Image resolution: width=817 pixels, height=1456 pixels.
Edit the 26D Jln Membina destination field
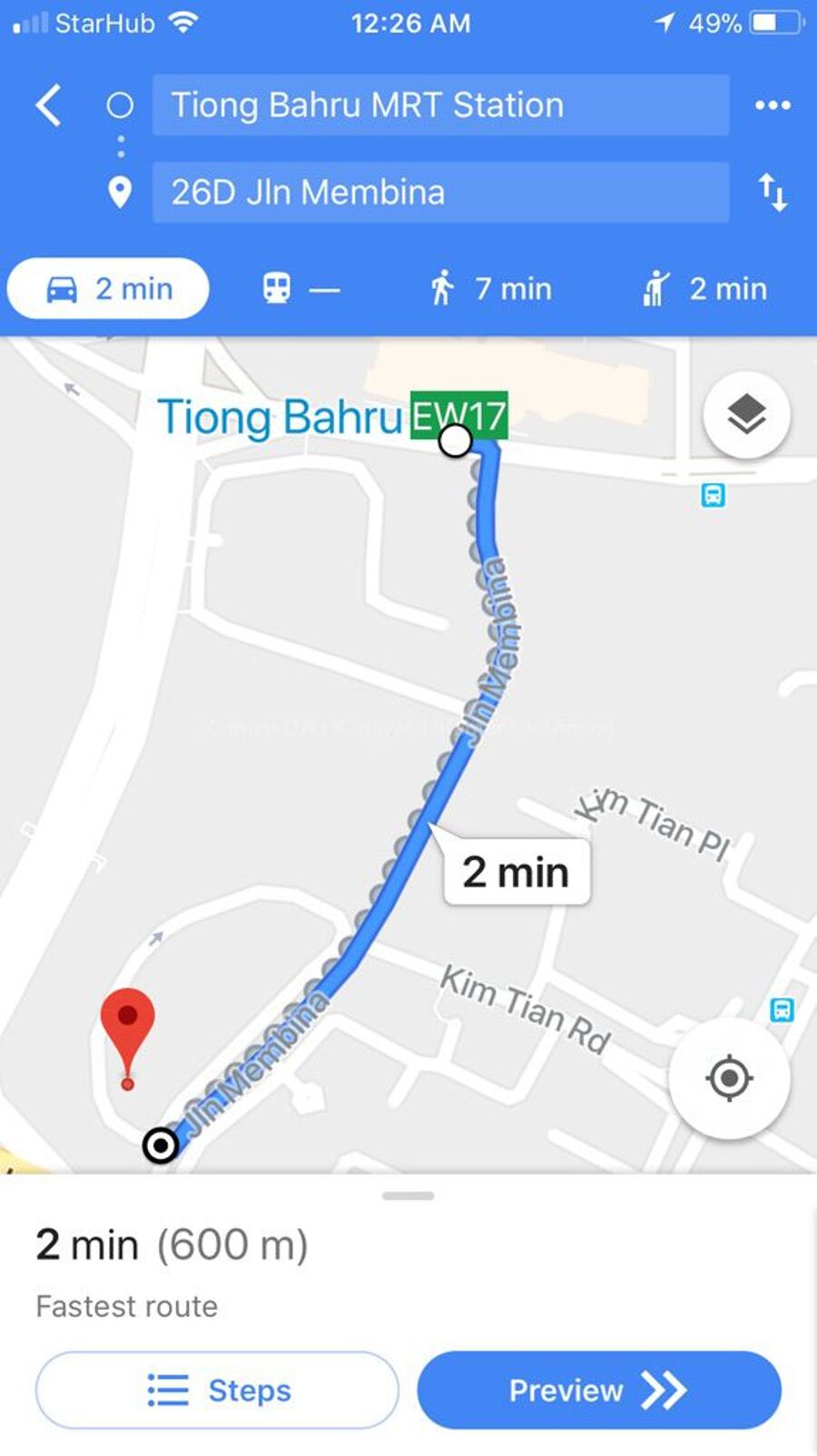click(440, 193)
